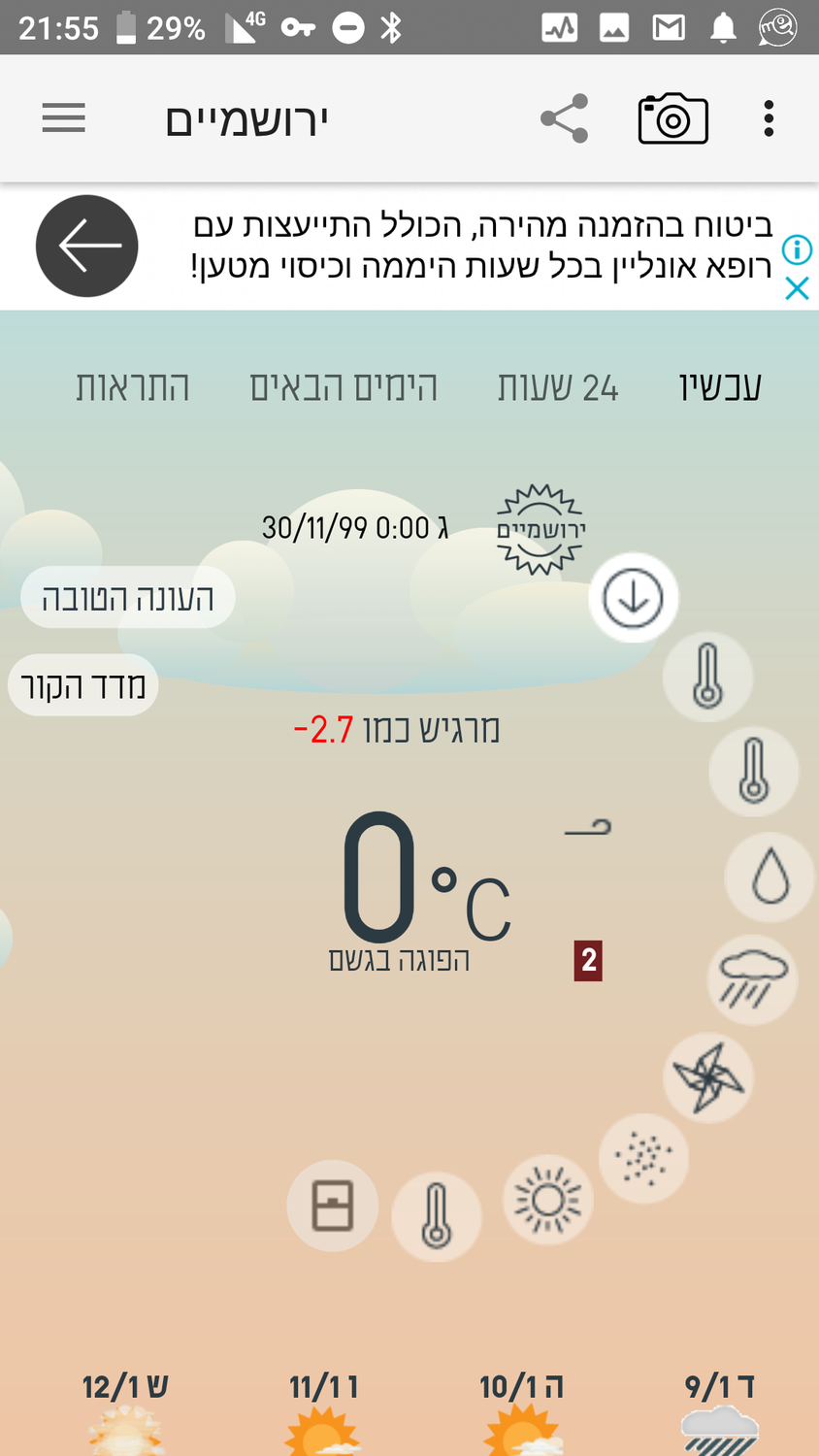Open the overflow menu

point(769,118)
